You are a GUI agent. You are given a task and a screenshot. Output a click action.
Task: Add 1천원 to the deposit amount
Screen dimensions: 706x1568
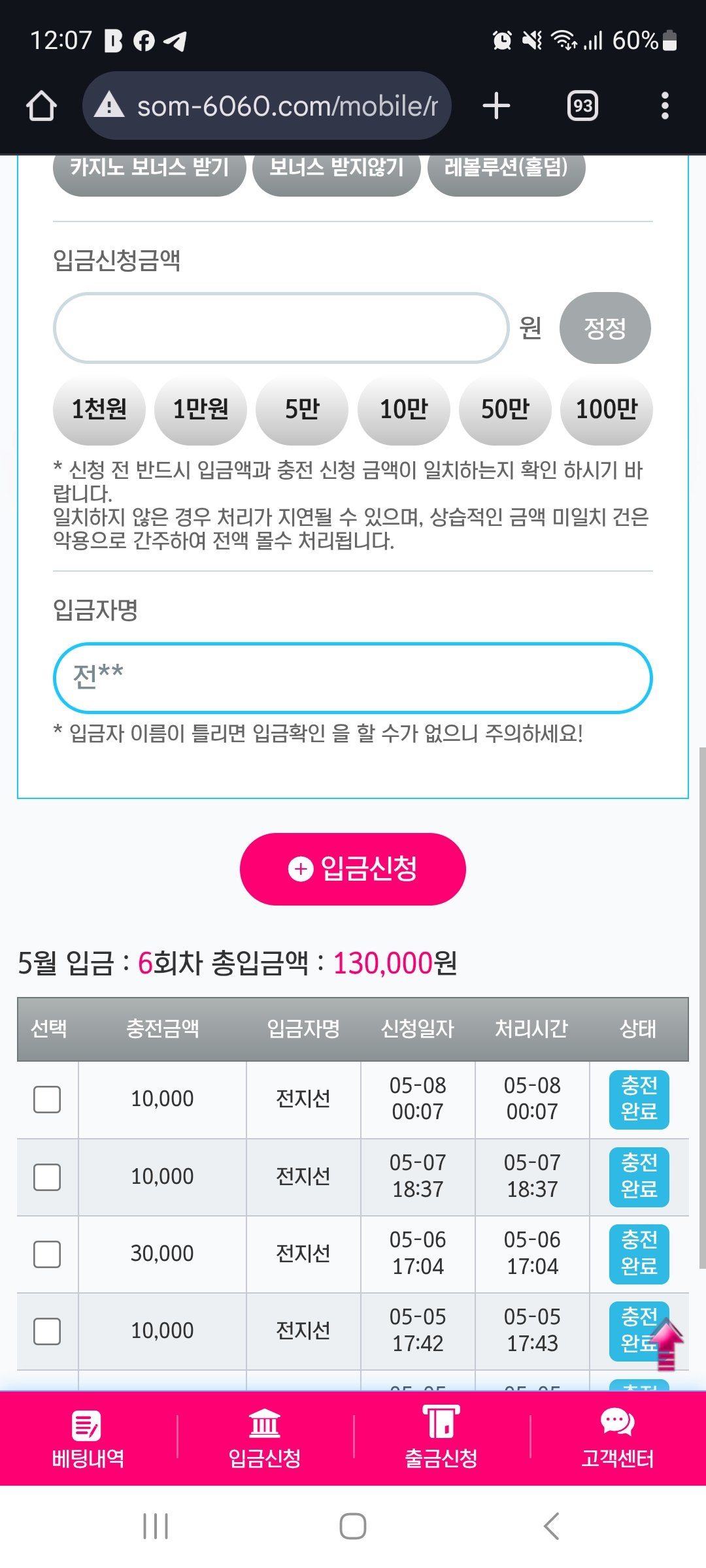click(x=99, y=410)
